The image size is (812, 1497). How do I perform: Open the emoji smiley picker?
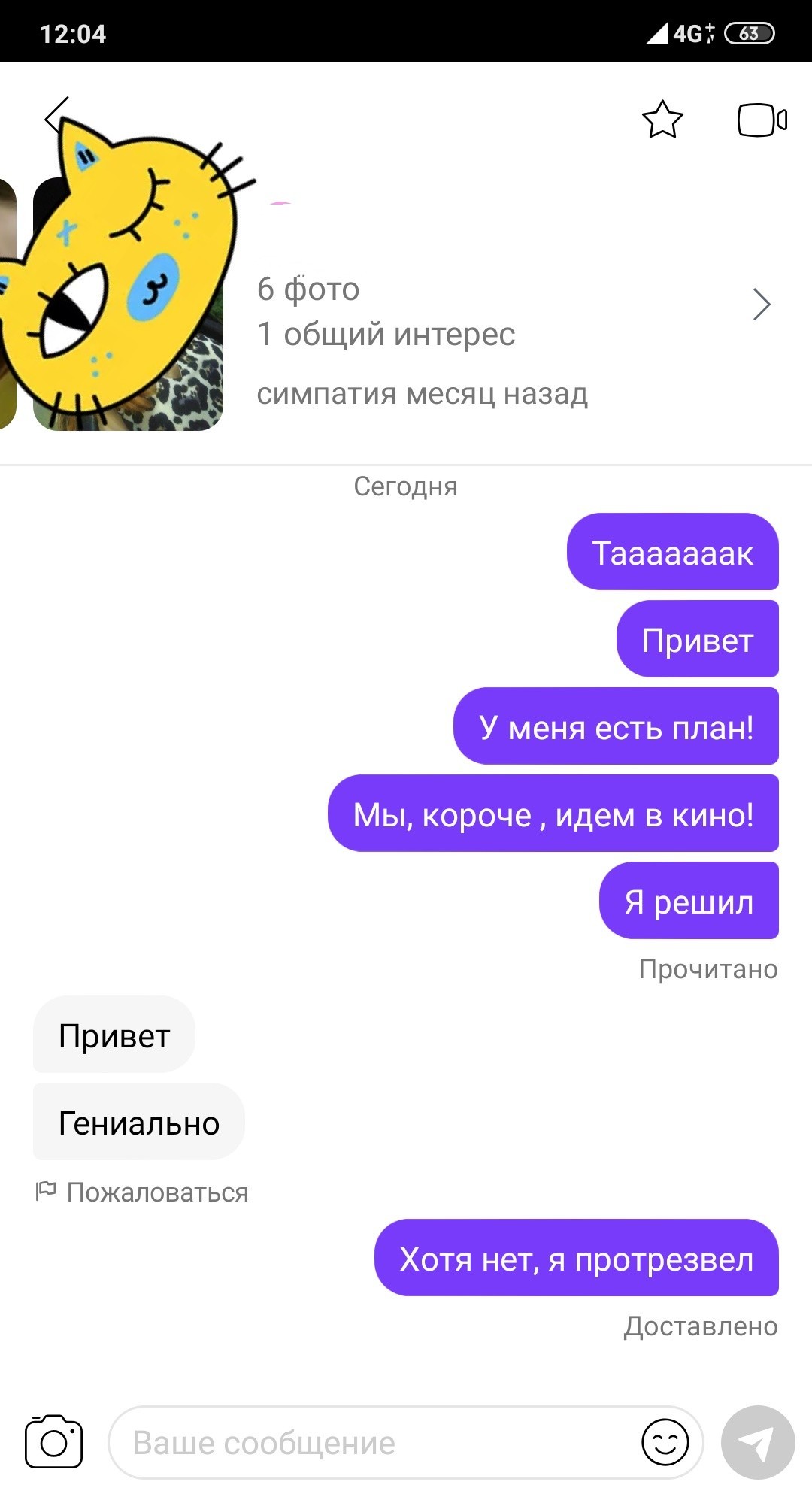click(x=665, y=1442)
